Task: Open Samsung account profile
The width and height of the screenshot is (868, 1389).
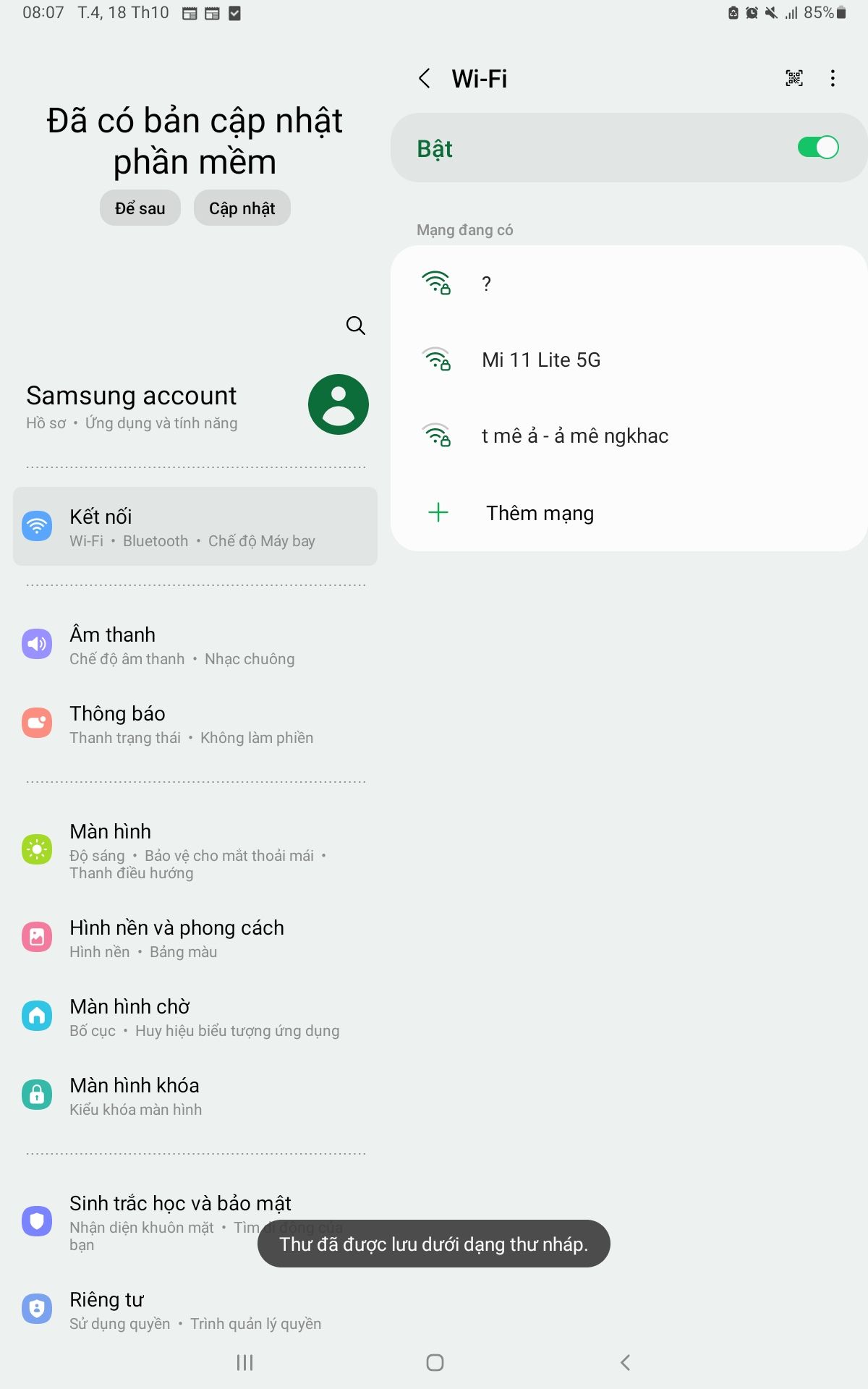Action: tap(195, 405)
